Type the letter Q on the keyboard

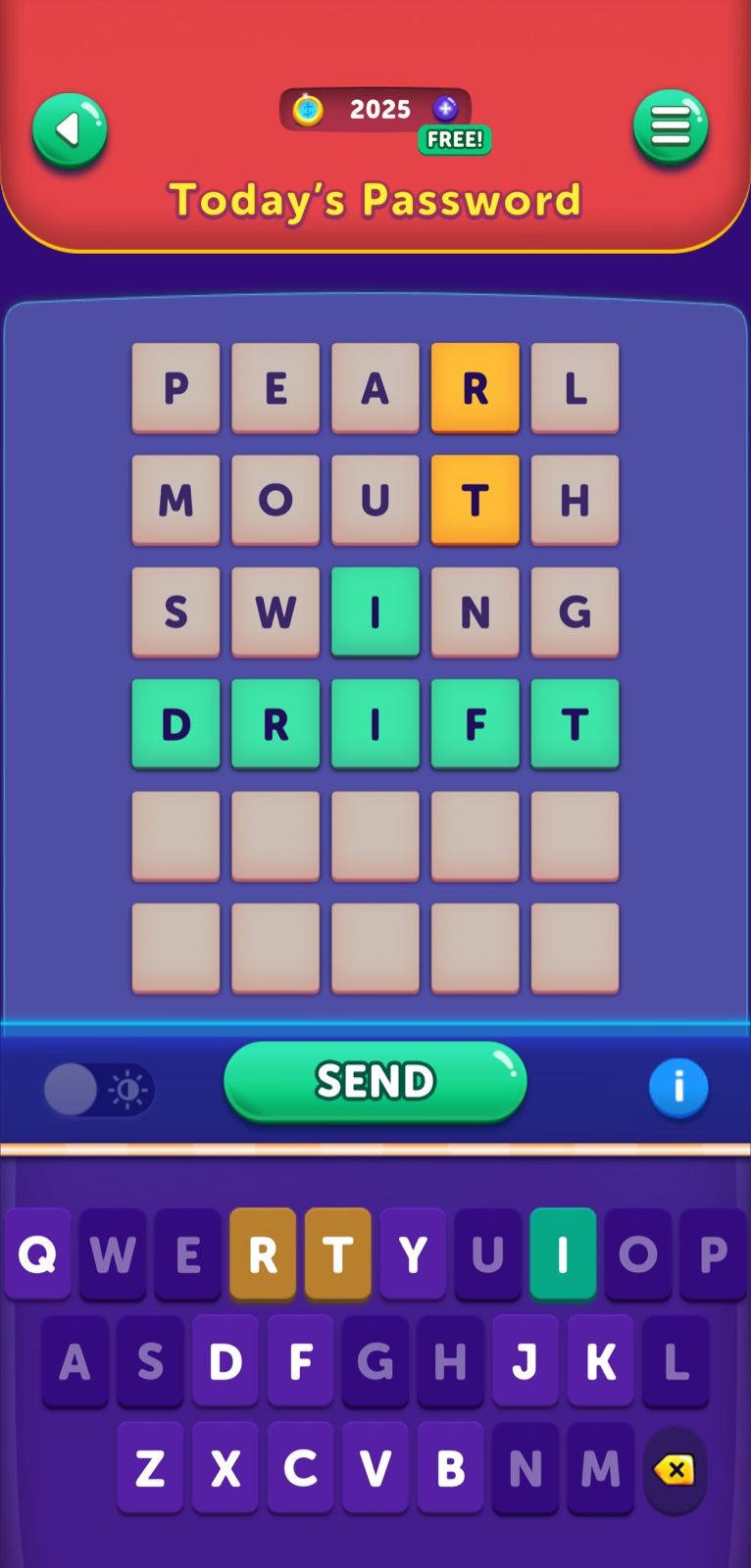pos(37,1253)
